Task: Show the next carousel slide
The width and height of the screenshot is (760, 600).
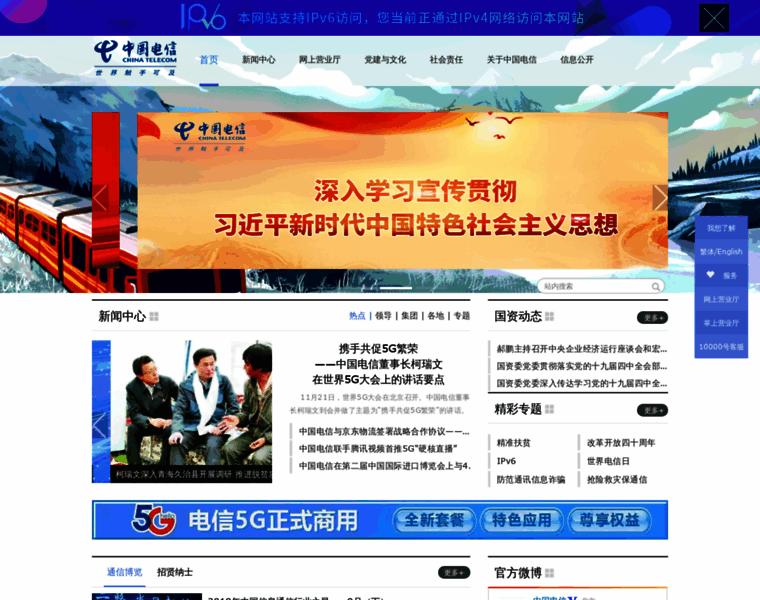Action: [659, 198]
